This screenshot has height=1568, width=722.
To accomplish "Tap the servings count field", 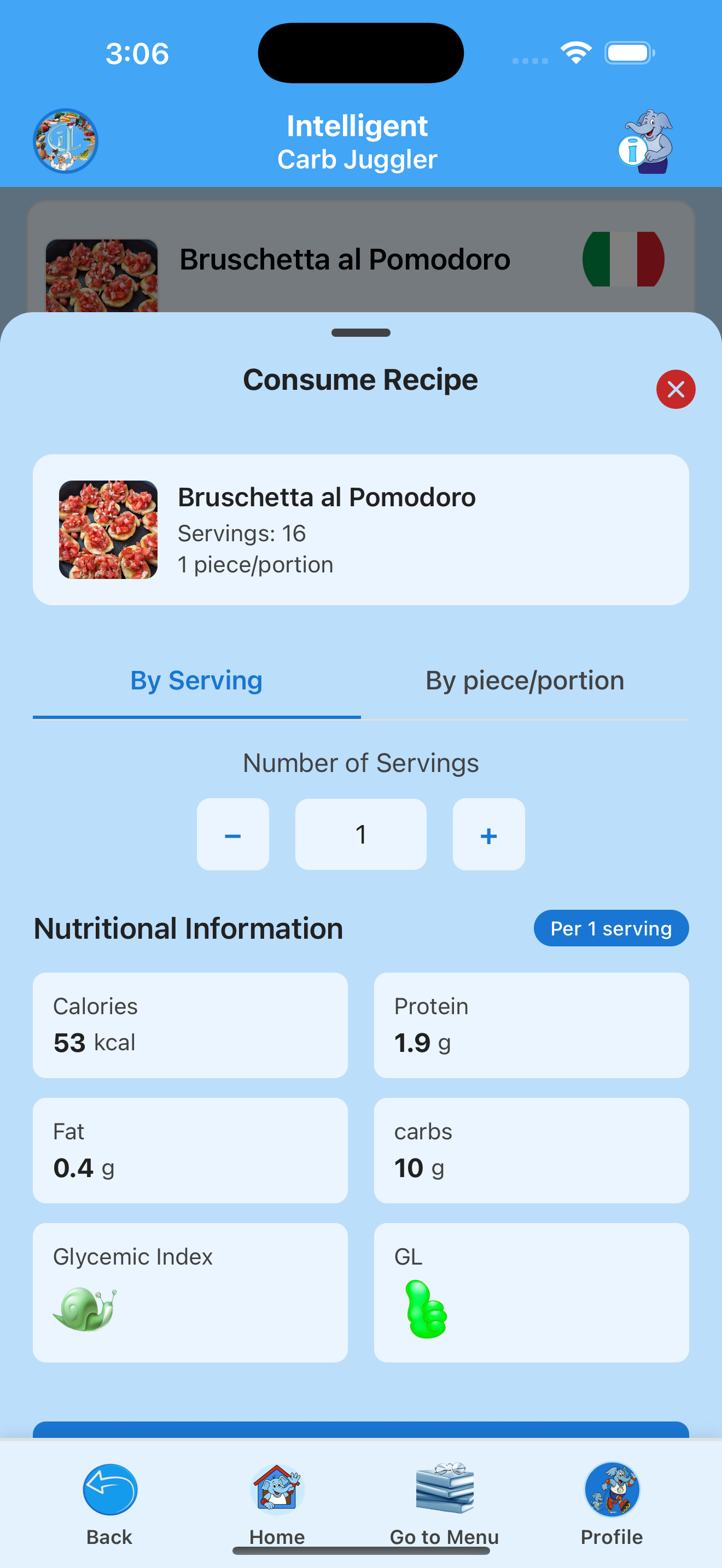I will [360, 834].
